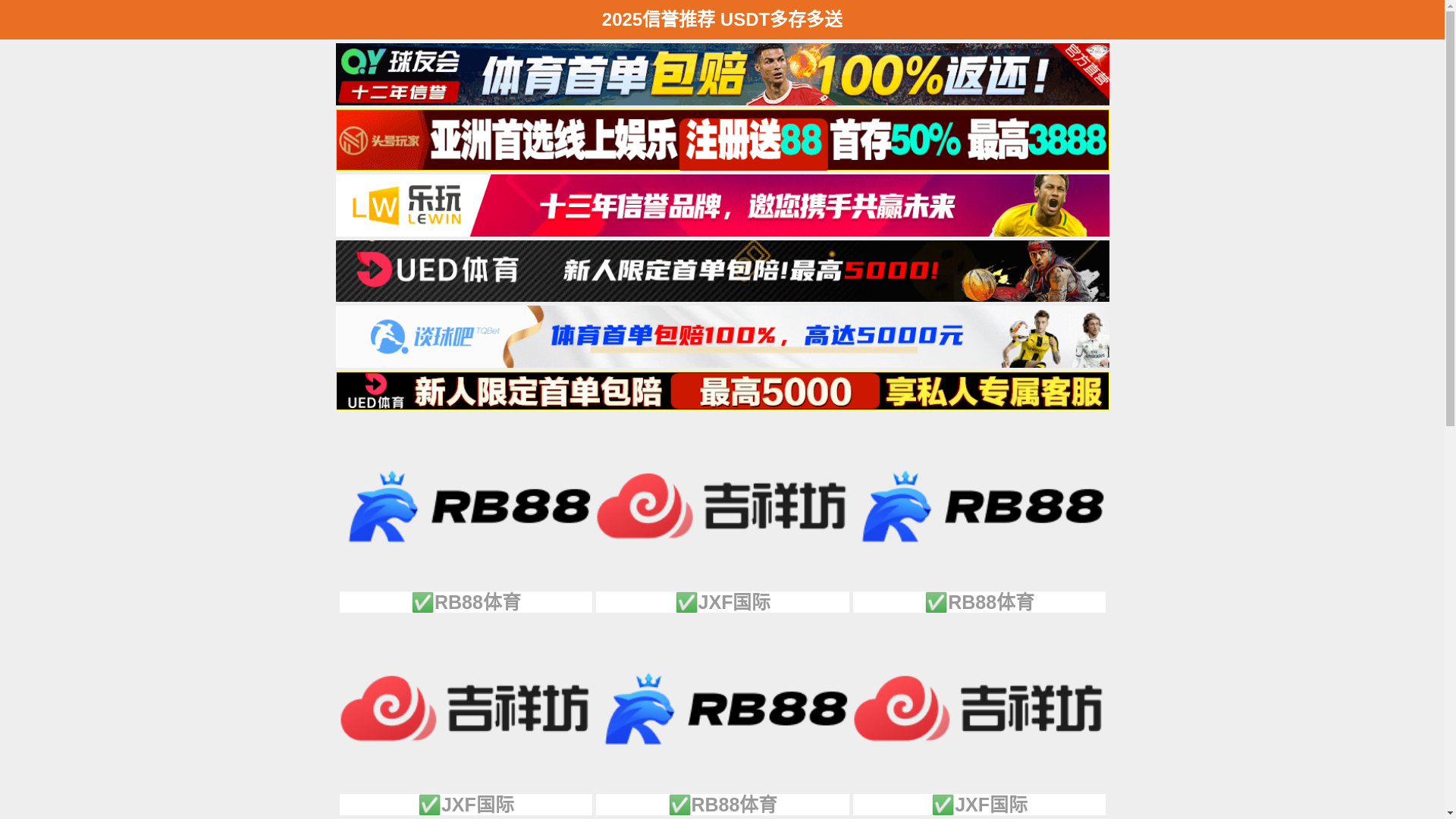Tap the 乐玩 LEWIN 十三年信誉品牌 banner
The image size is (1456, 819).
[722, 206]
